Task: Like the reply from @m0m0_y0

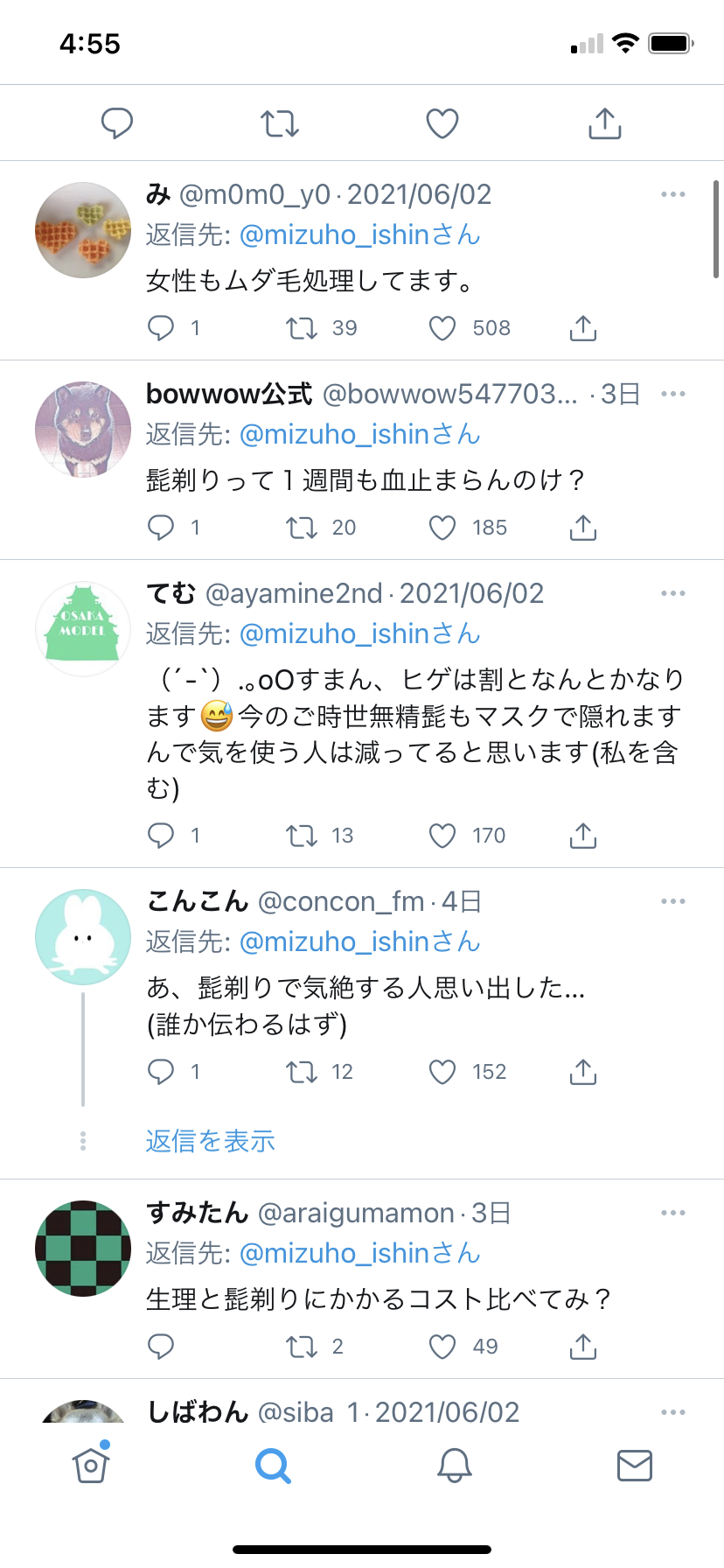Action: coord(442,328)
